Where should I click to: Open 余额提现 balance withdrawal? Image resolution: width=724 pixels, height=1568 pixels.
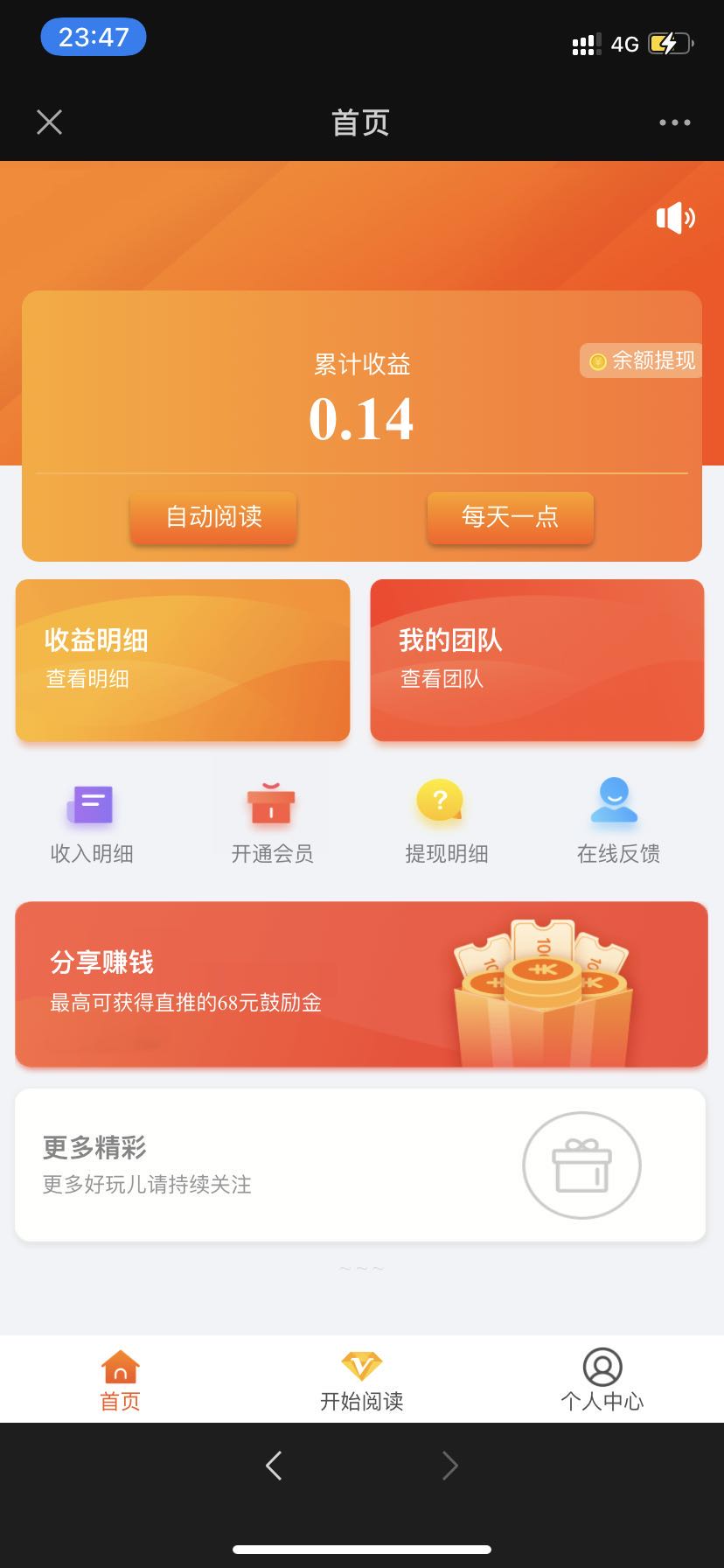tap(643, 360)
